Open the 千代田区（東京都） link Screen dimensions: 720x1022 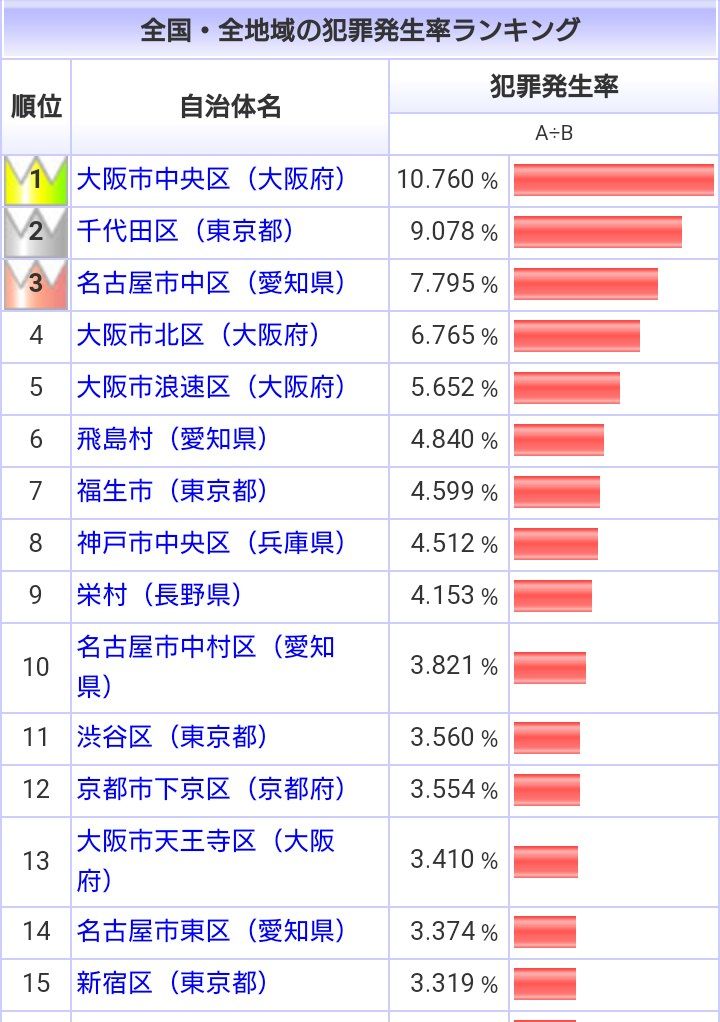click(x=186, y=232)
